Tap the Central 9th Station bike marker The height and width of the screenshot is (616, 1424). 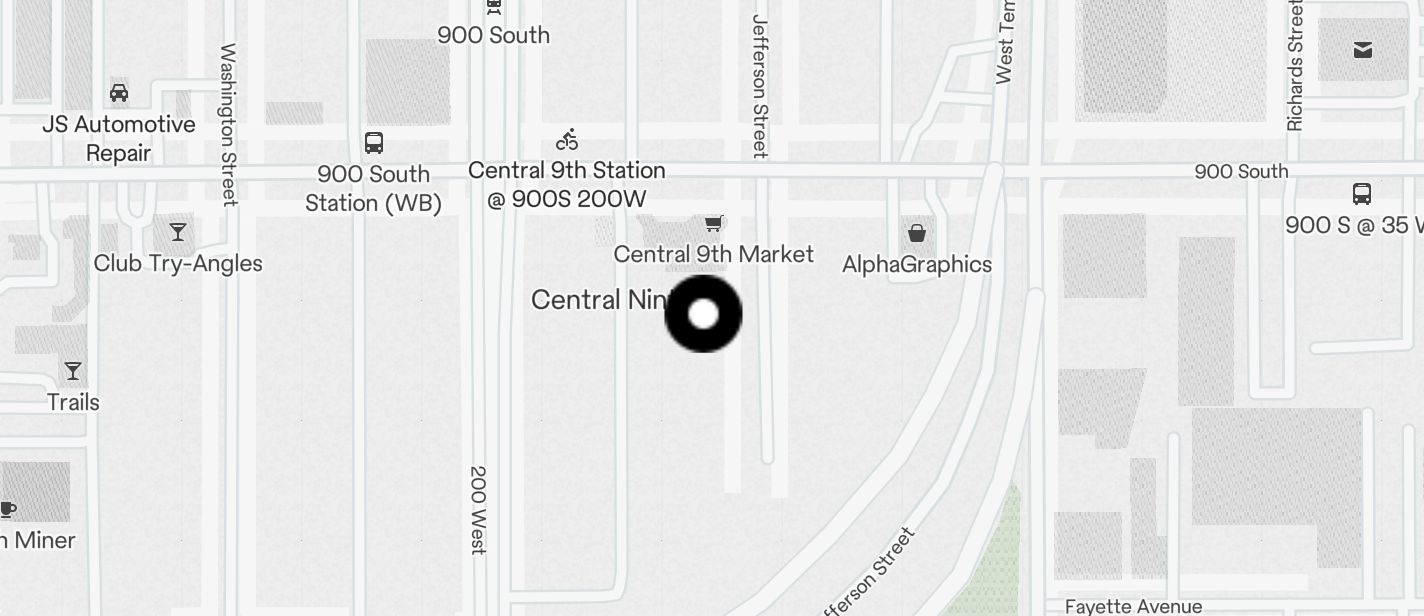[x=567, y=139]
